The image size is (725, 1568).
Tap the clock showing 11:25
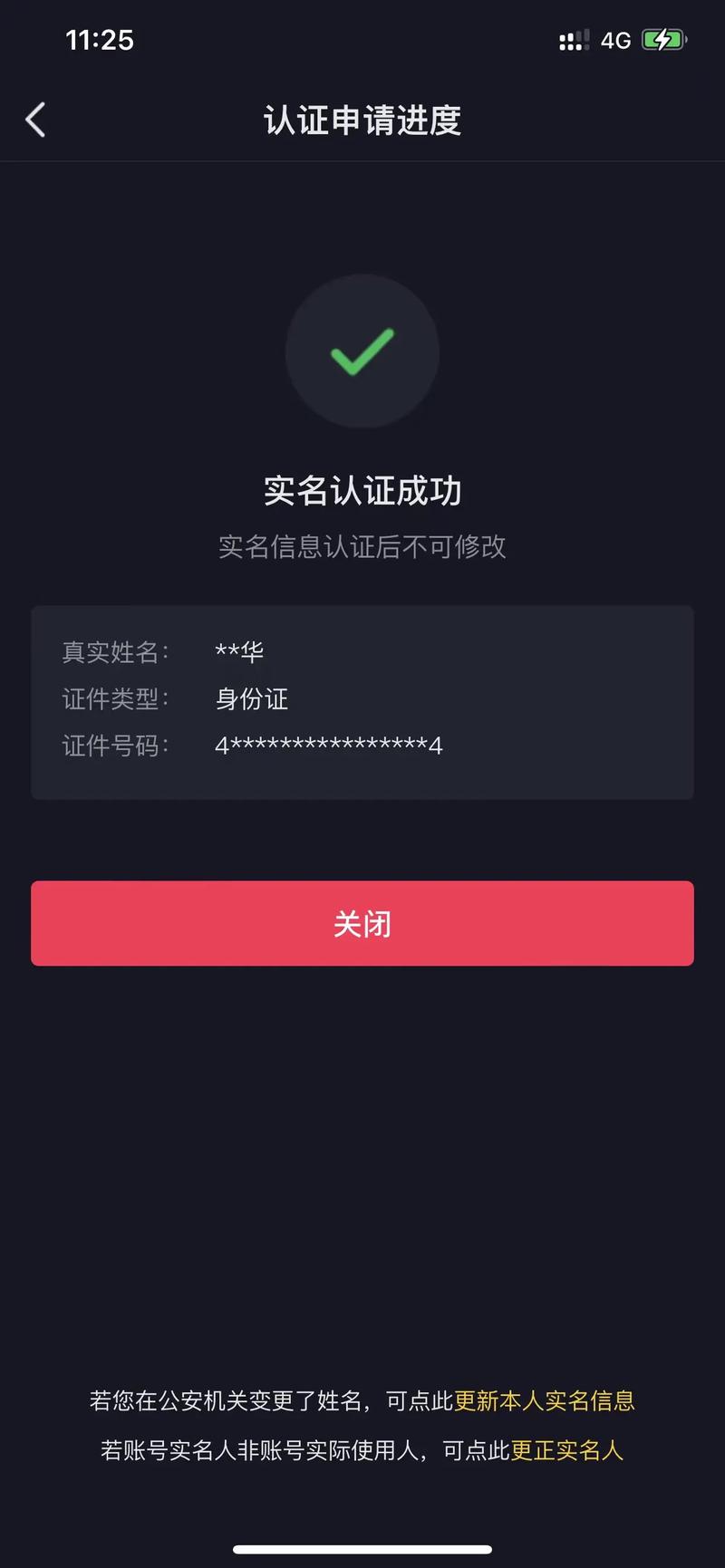pos(101,40)
